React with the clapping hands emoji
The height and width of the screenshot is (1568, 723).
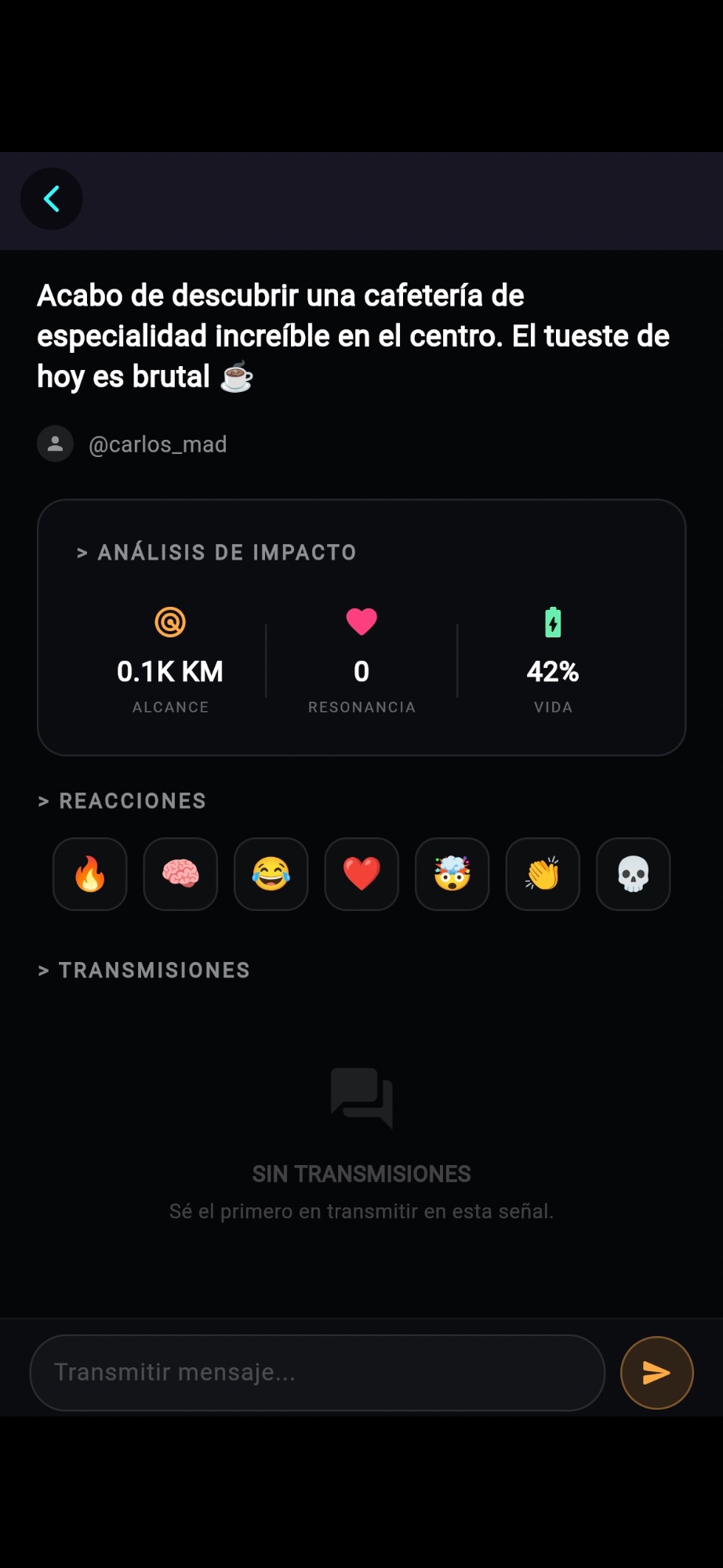tap(543, 874)
